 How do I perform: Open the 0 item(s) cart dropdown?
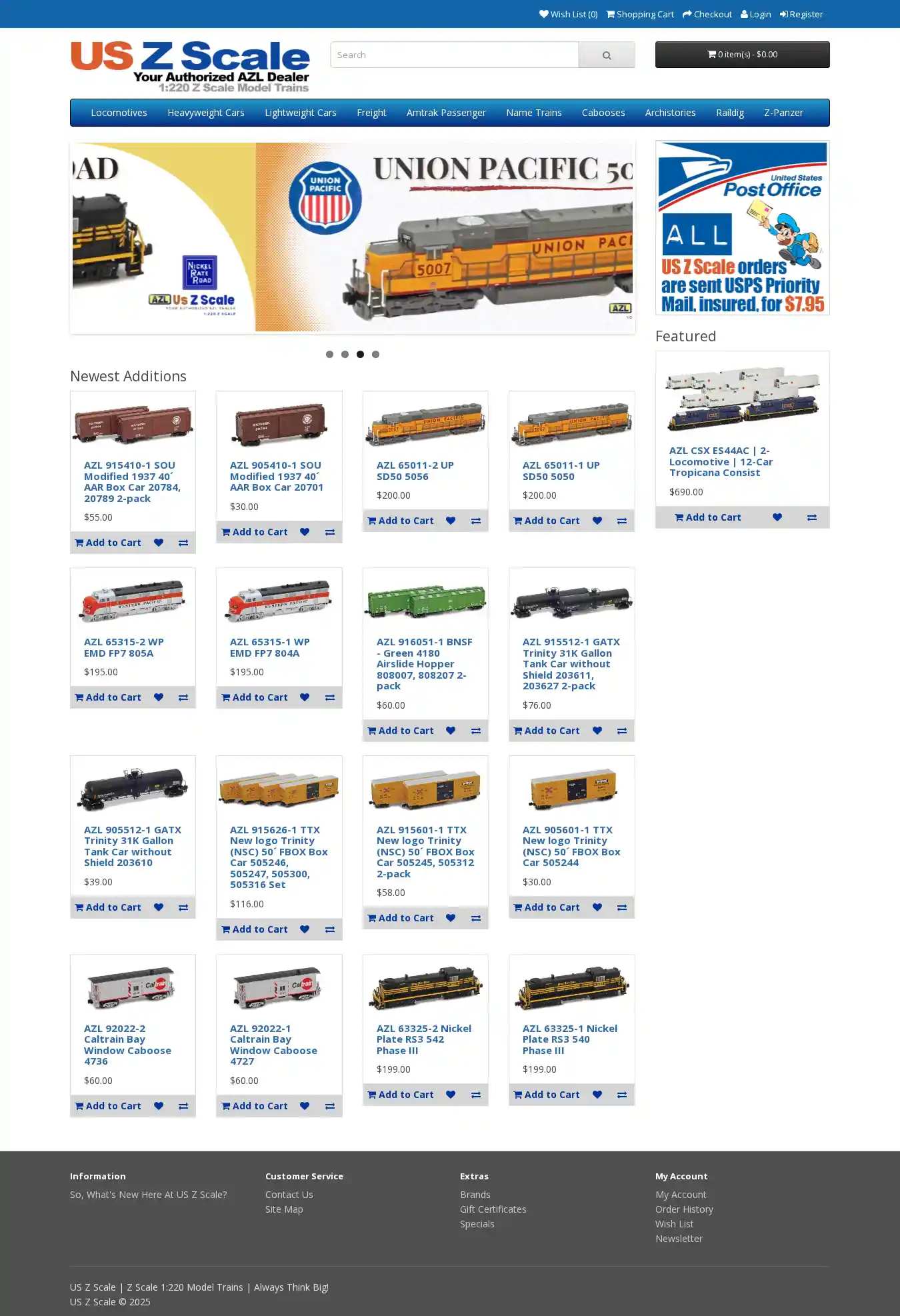[x=742, y=55]
